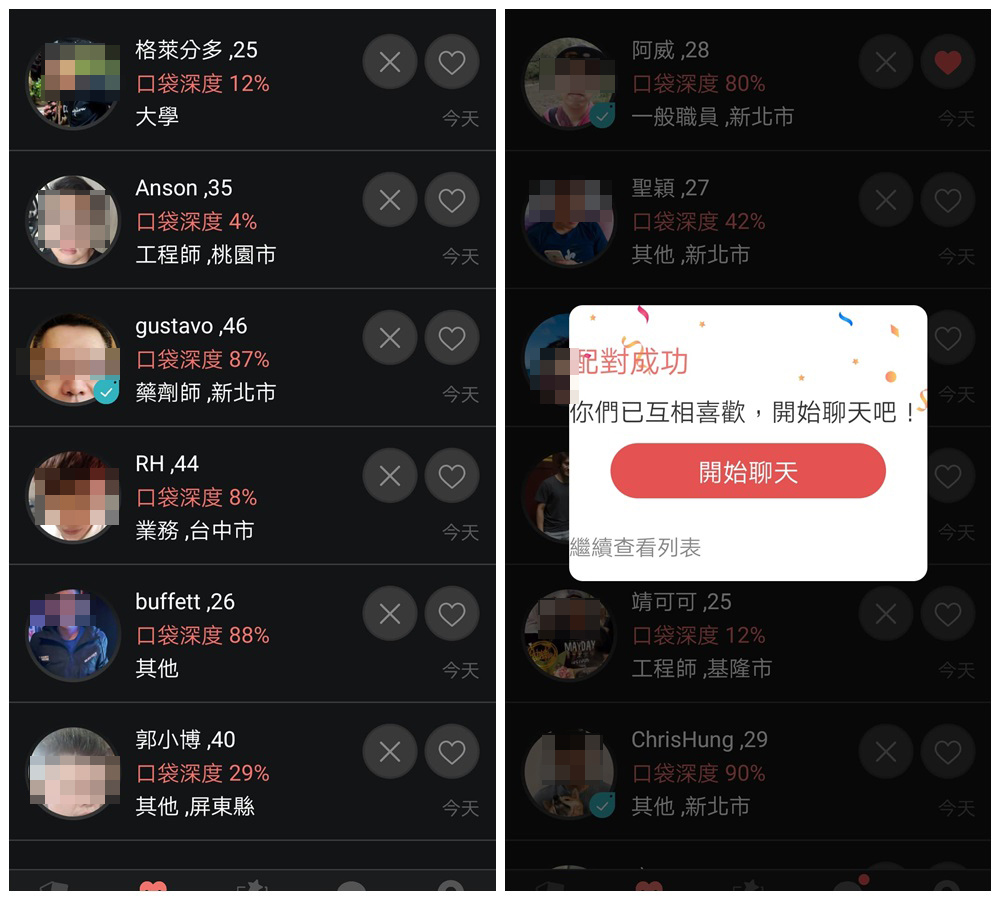The width and height of the screenshot is (1000, 900).
Task: Remove RH from list via X
Action: [x=390, y=477]
